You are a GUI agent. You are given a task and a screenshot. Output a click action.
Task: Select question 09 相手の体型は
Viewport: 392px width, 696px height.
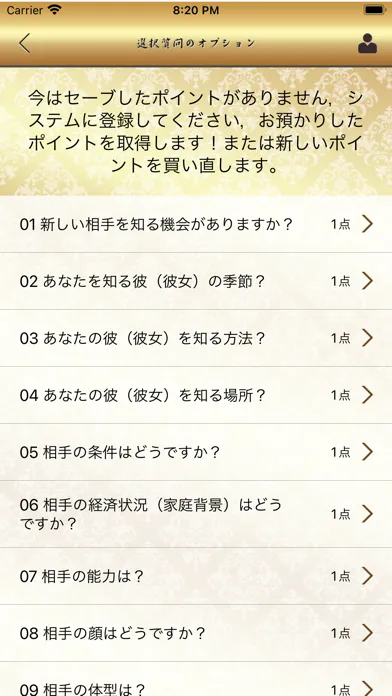coord(196,679)
